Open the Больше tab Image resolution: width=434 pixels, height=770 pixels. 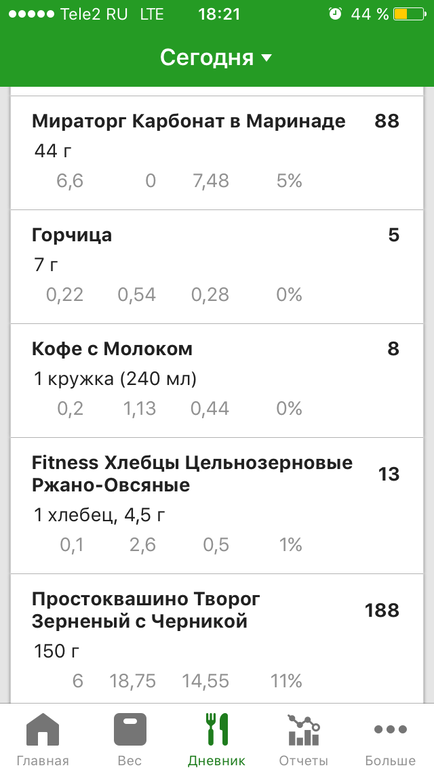coord(390,738)
